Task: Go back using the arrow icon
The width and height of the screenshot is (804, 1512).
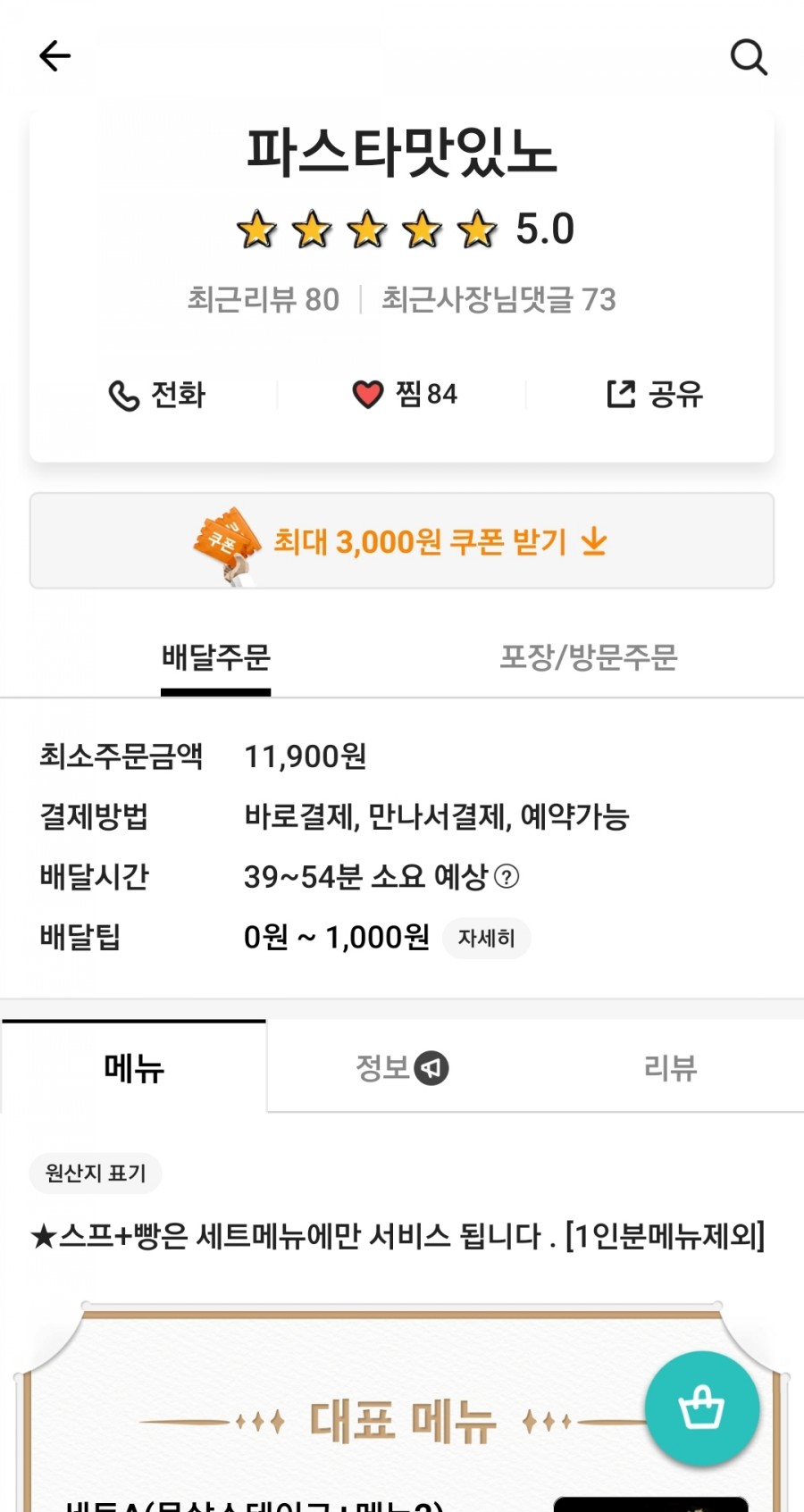Action: click(x=54, y=56)
